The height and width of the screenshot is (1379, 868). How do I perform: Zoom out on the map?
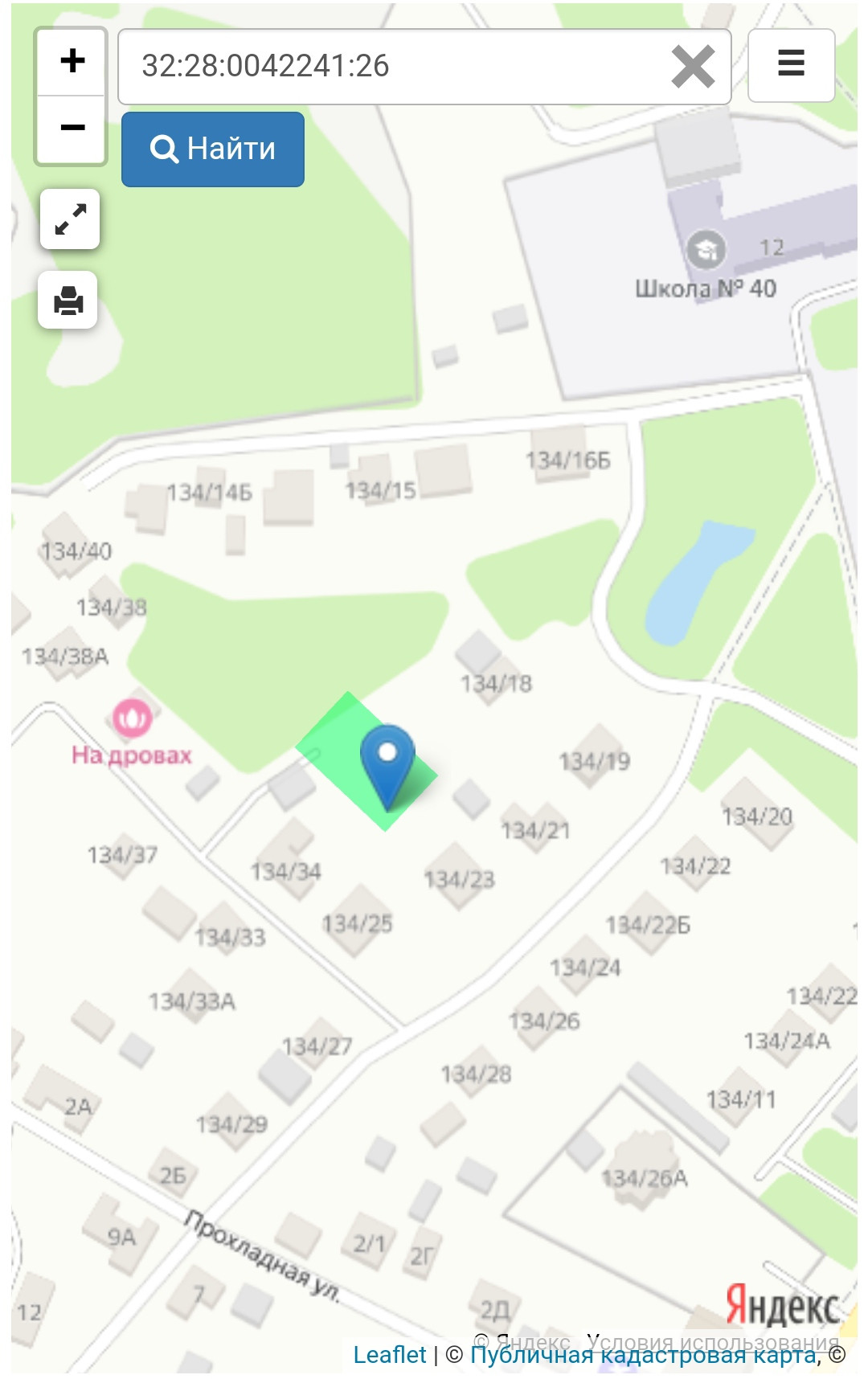[72, 129]
